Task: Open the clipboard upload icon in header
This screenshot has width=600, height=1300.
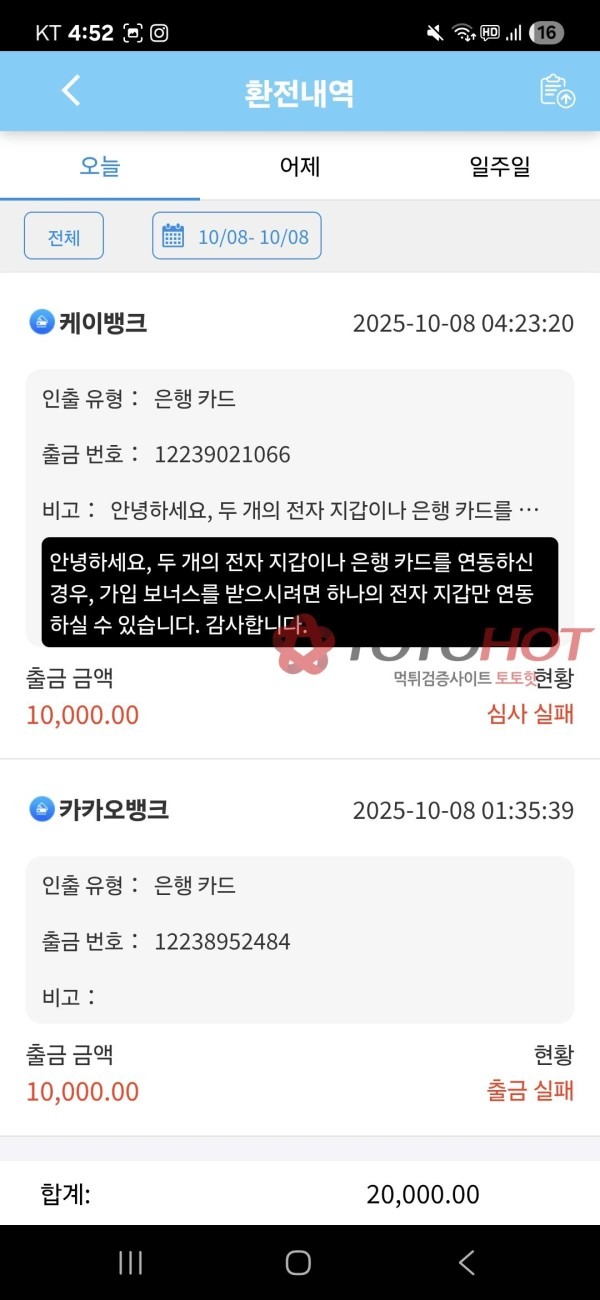Action: [557, 91]
